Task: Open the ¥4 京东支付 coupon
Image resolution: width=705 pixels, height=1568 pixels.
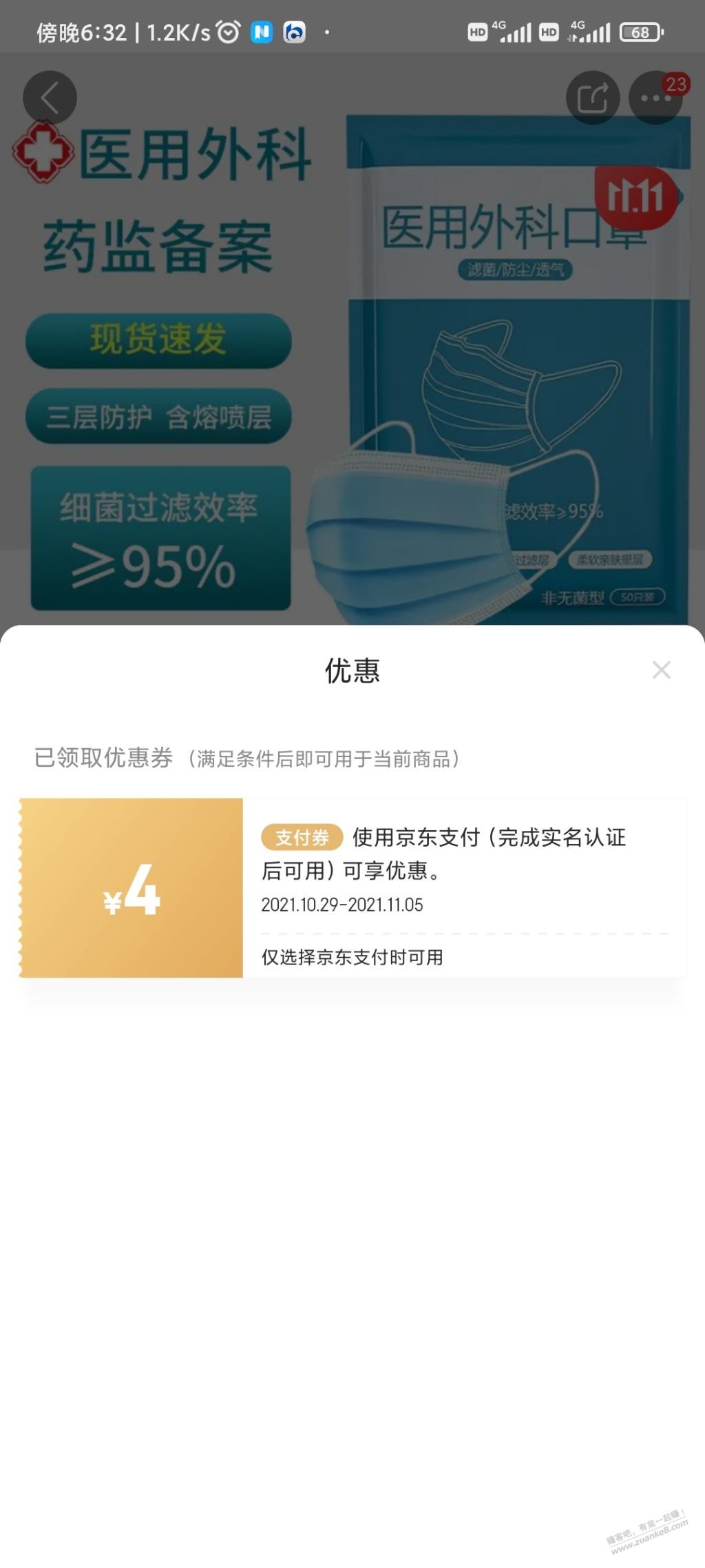Action: click(352, 887)
